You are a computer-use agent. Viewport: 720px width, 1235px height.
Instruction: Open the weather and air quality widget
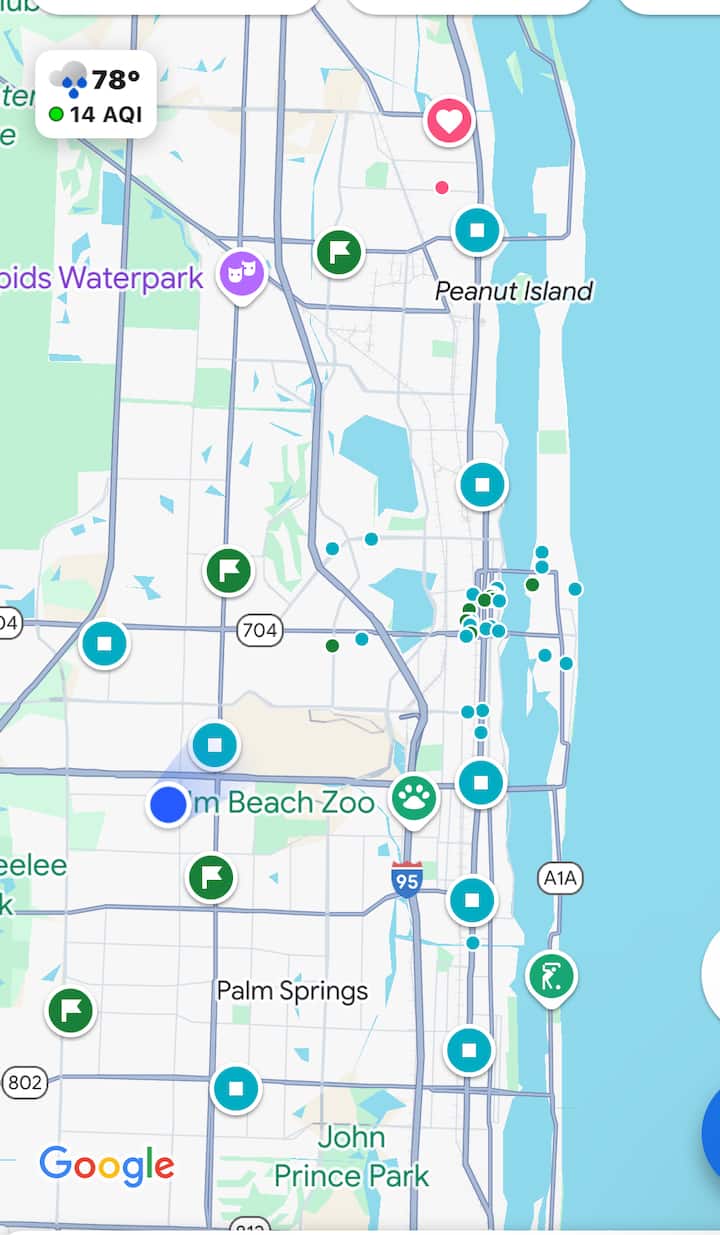pyautogui.click(x=96, y=94)
